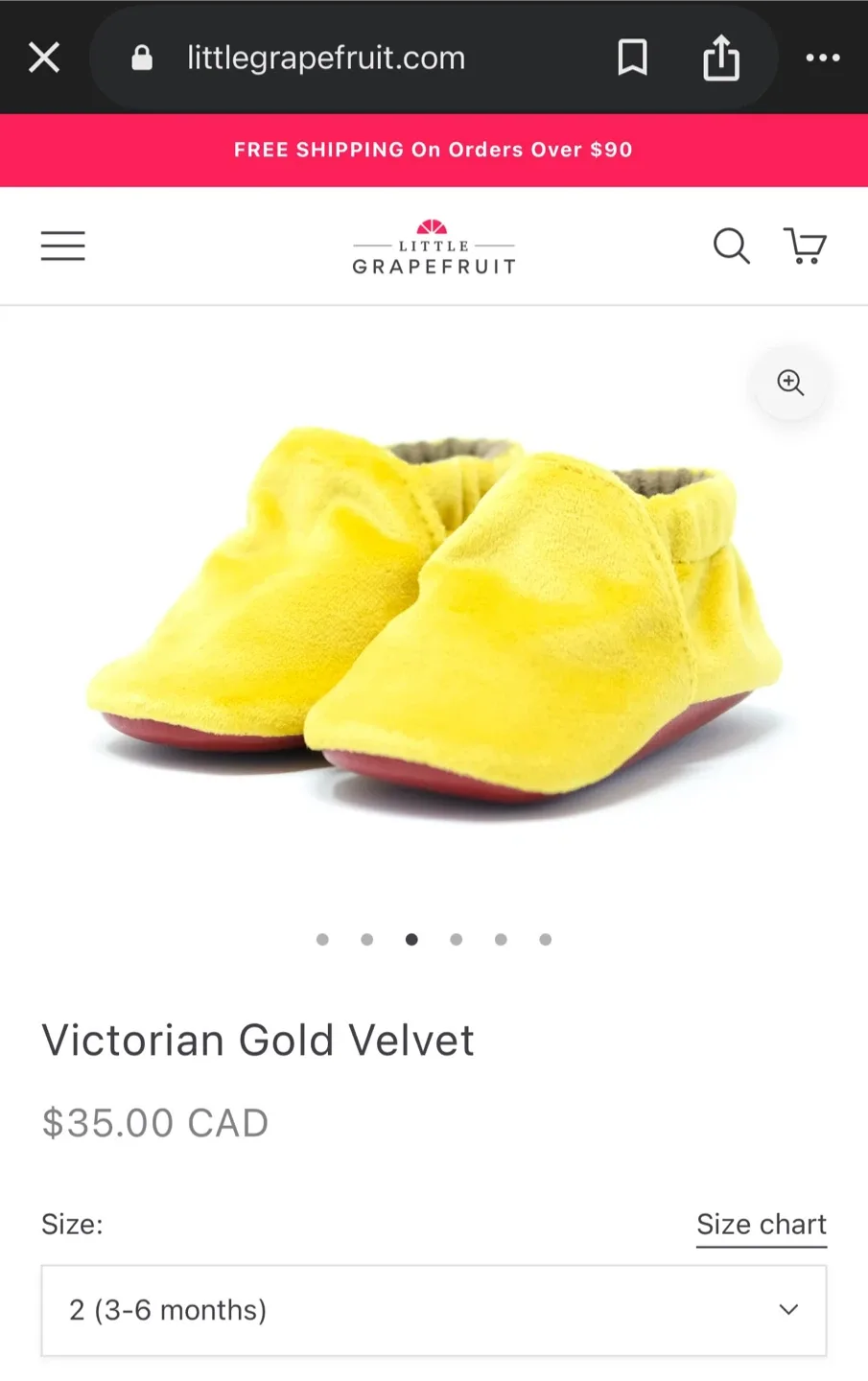Open the site search

732,246
